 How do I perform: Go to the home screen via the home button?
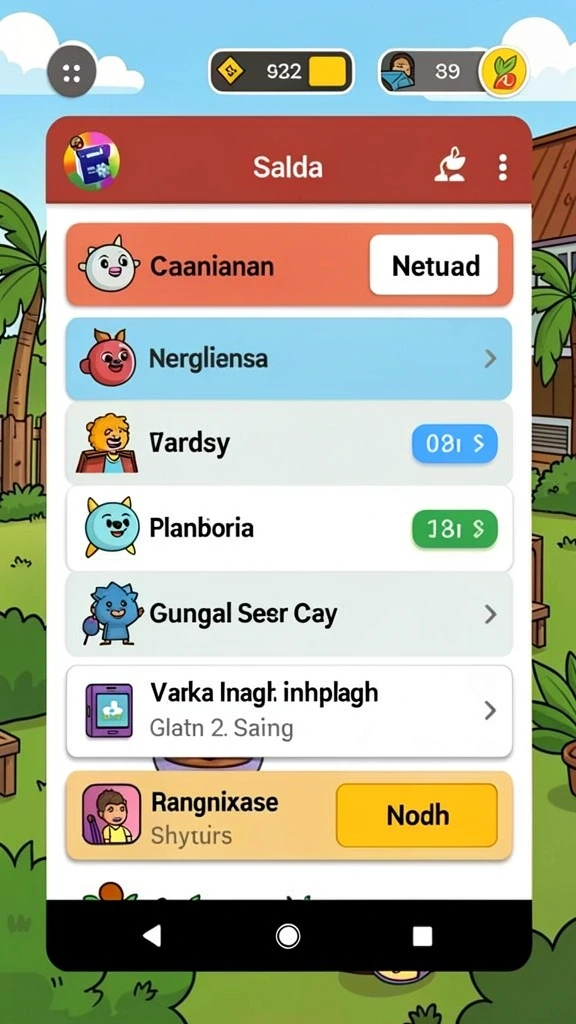[x=288, y=936]
